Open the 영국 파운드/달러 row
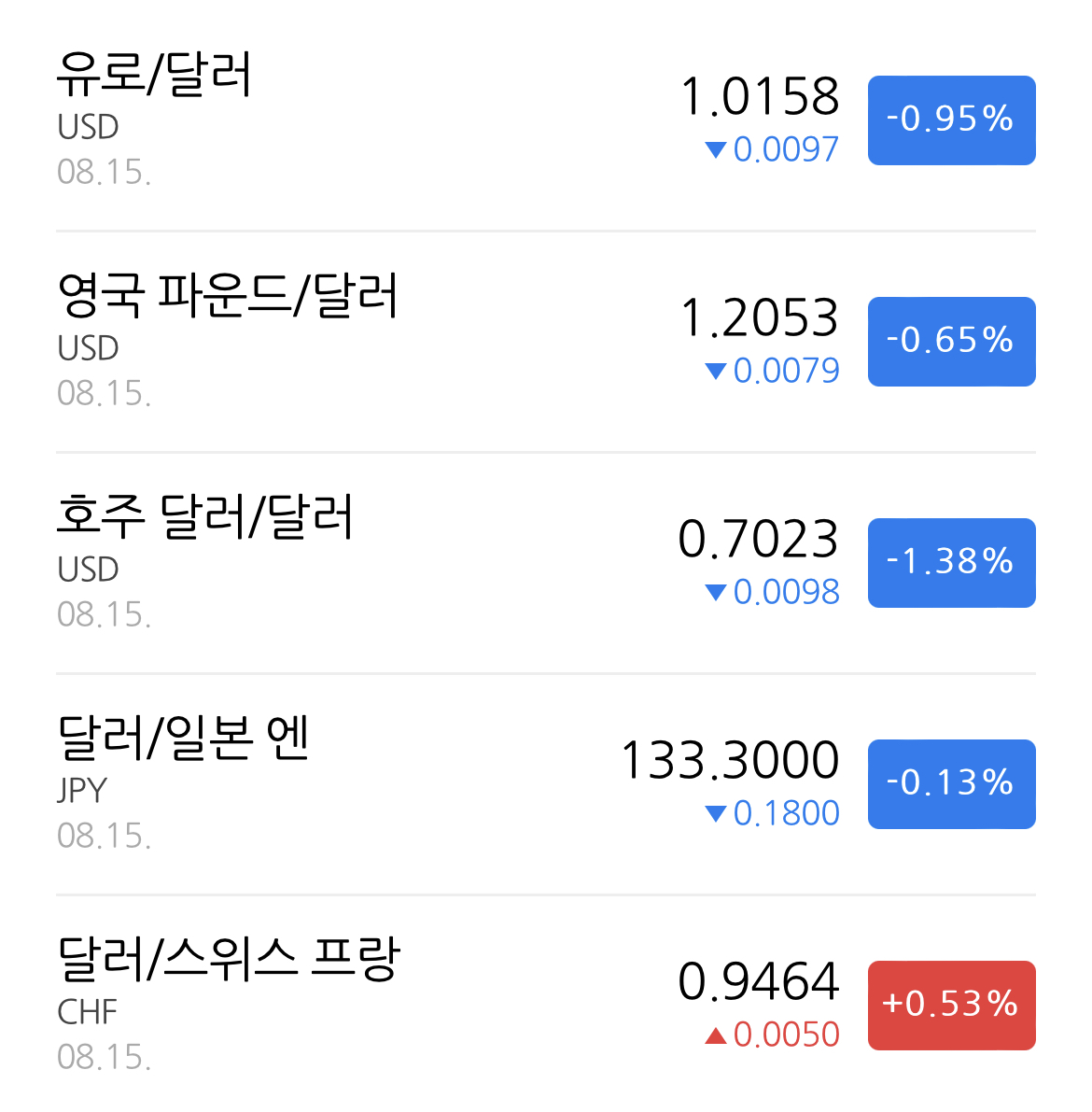1092x1112 pixels. point(546,341)
